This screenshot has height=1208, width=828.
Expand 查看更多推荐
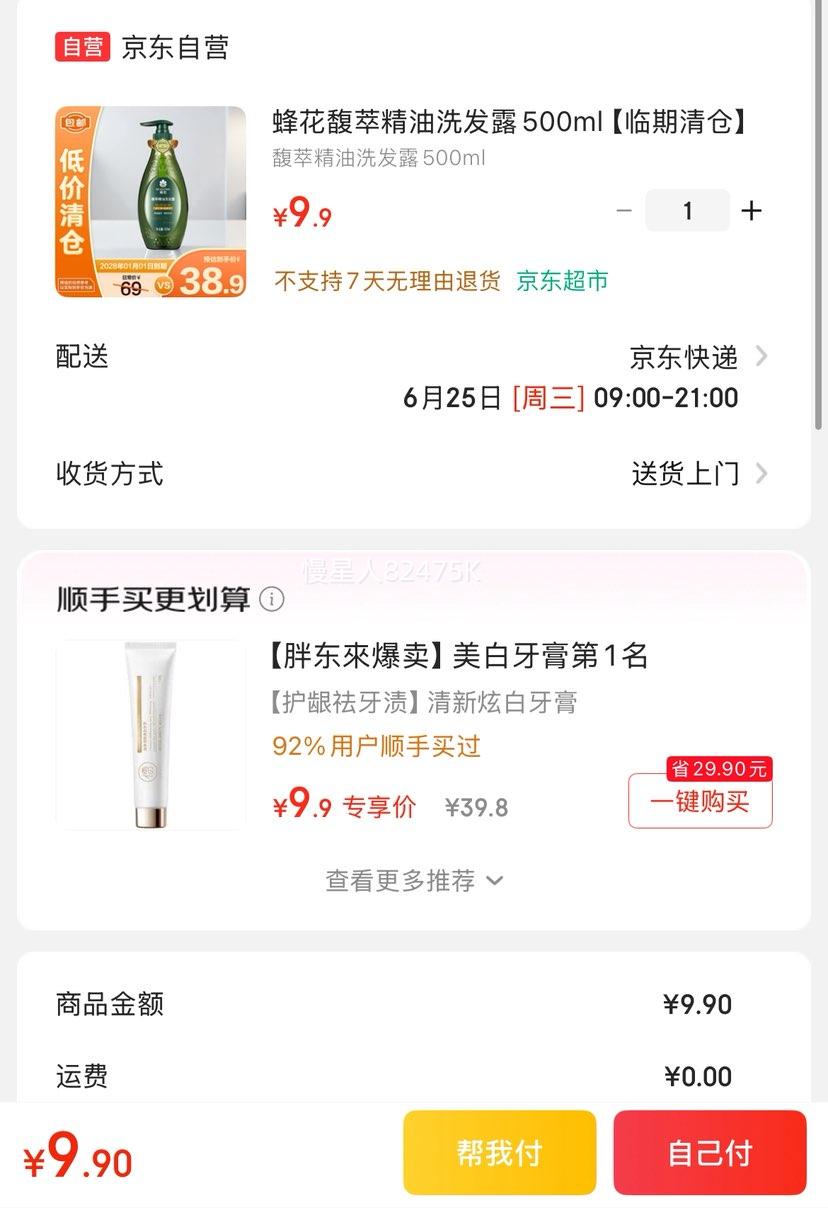click(414, 881)
